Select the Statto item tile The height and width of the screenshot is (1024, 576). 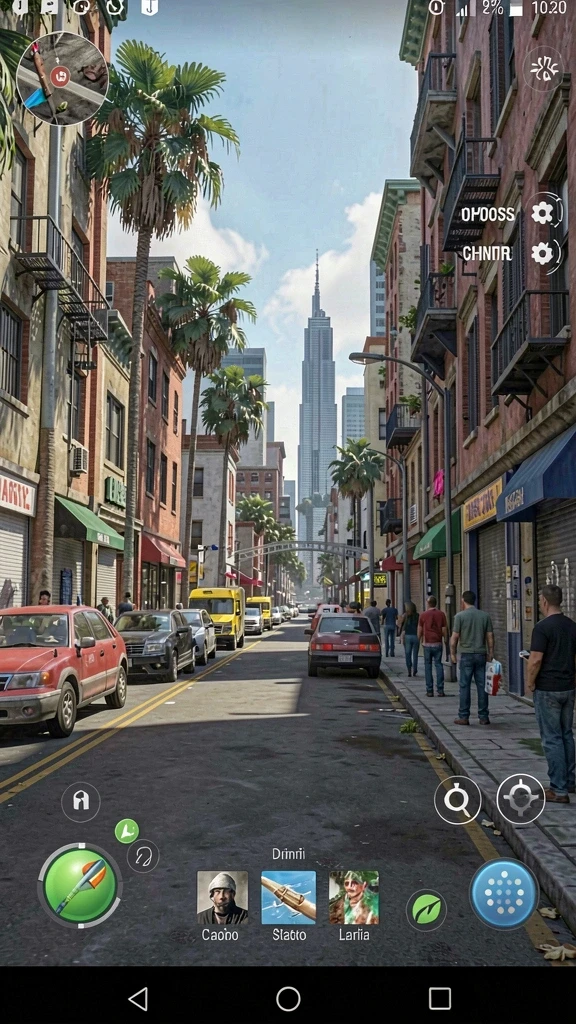pyautogui.click(x=289, y=897)
